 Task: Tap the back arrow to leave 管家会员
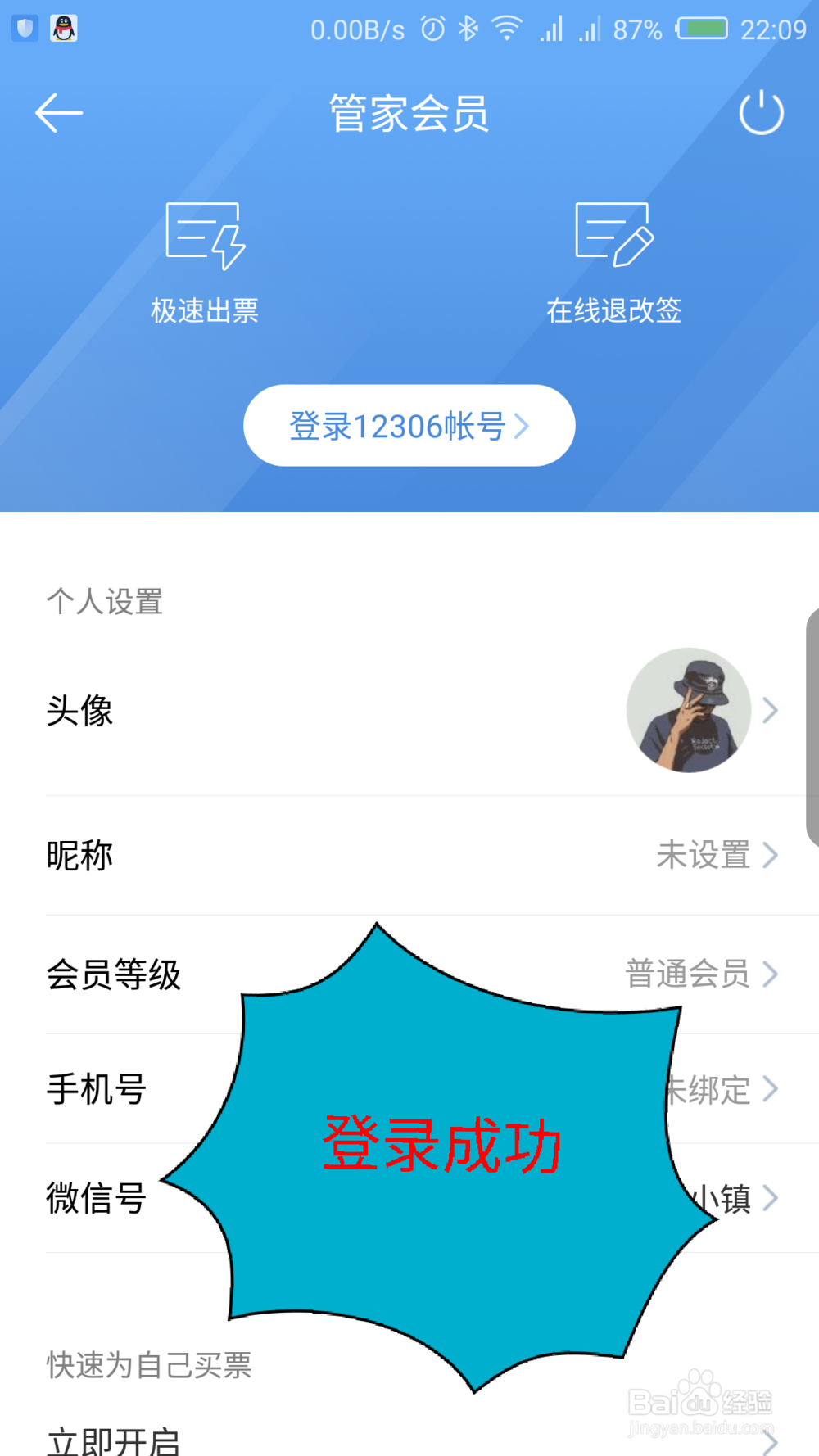[x=59, y=112]
